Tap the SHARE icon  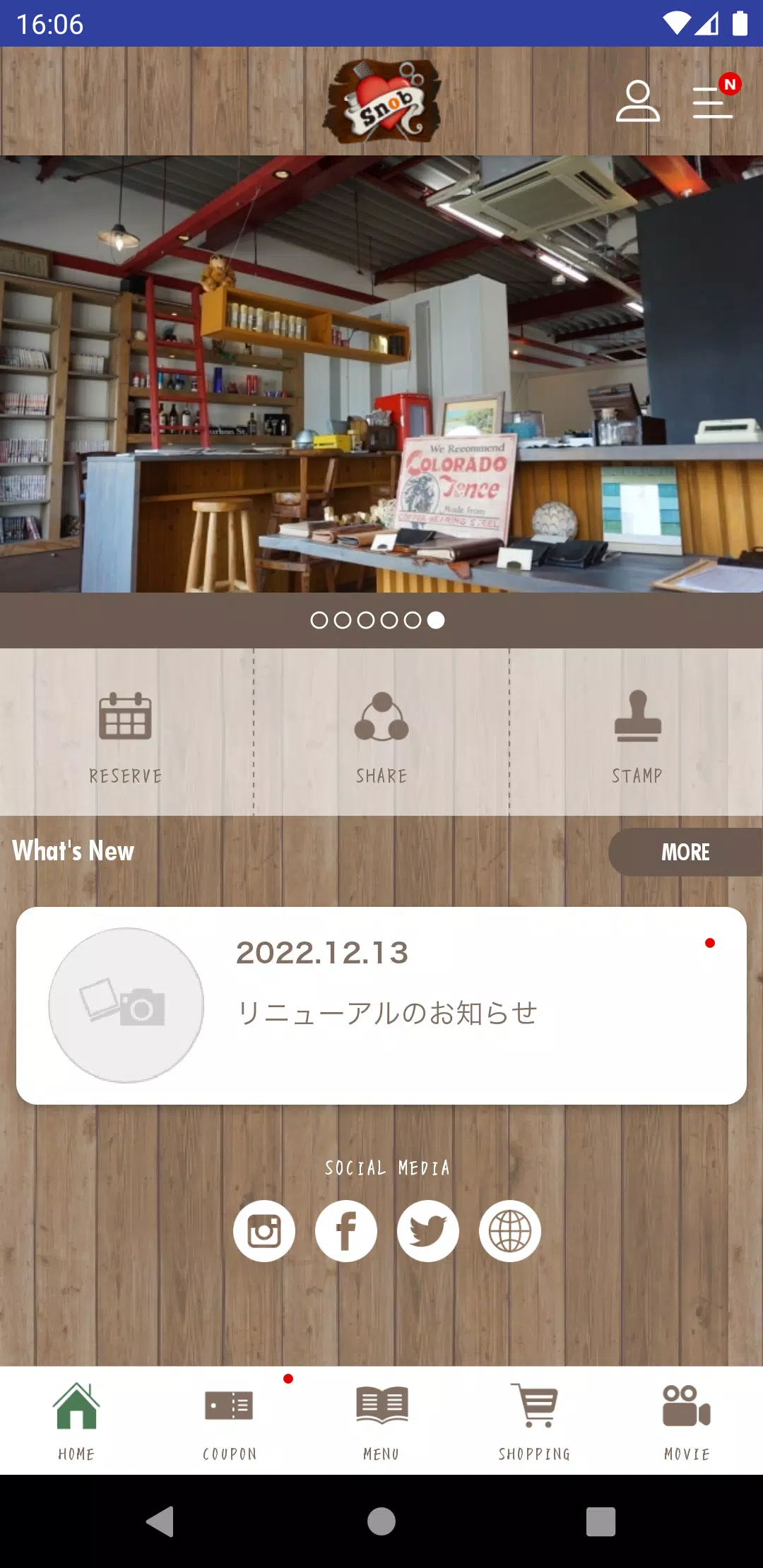pos(381,735)
